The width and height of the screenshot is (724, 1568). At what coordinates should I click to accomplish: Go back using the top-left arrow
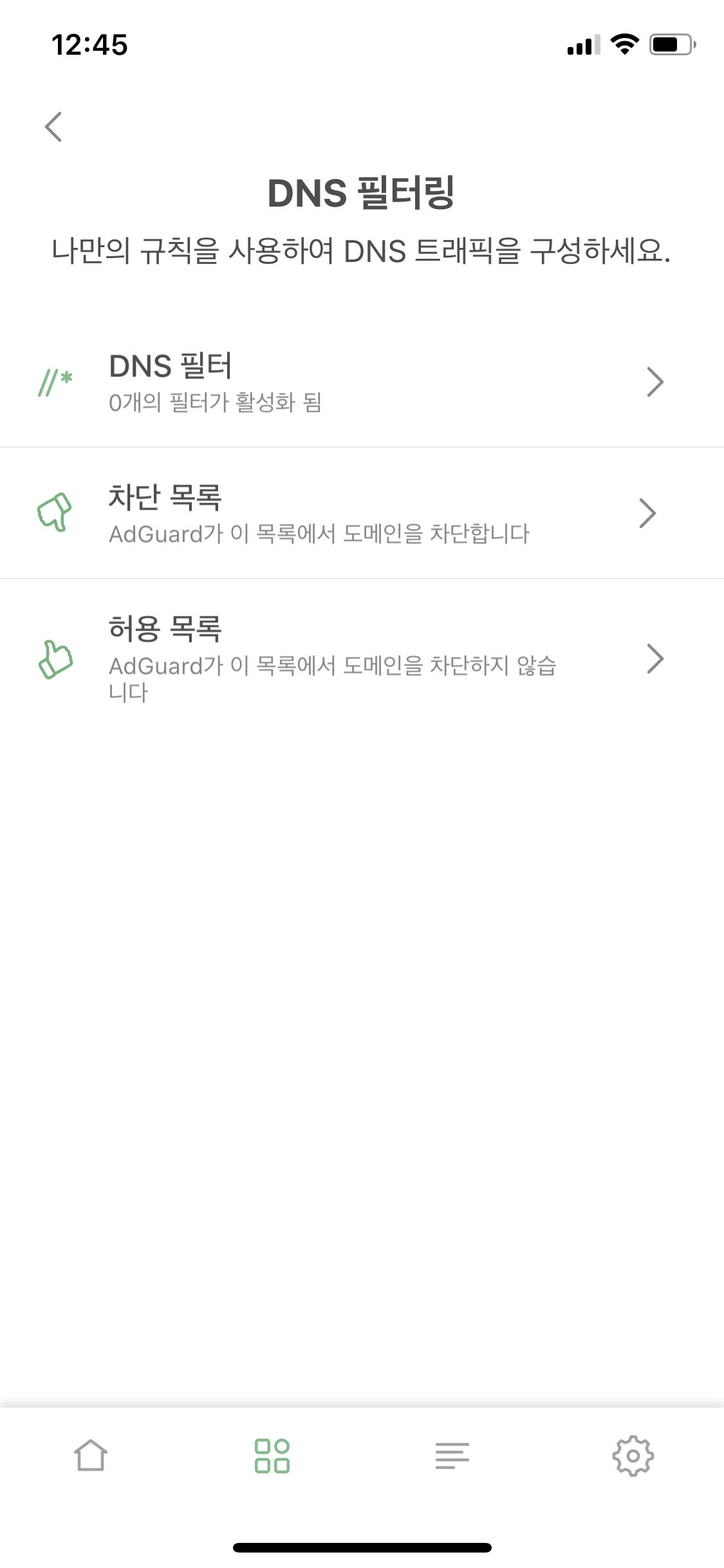[x=53, y=126]
